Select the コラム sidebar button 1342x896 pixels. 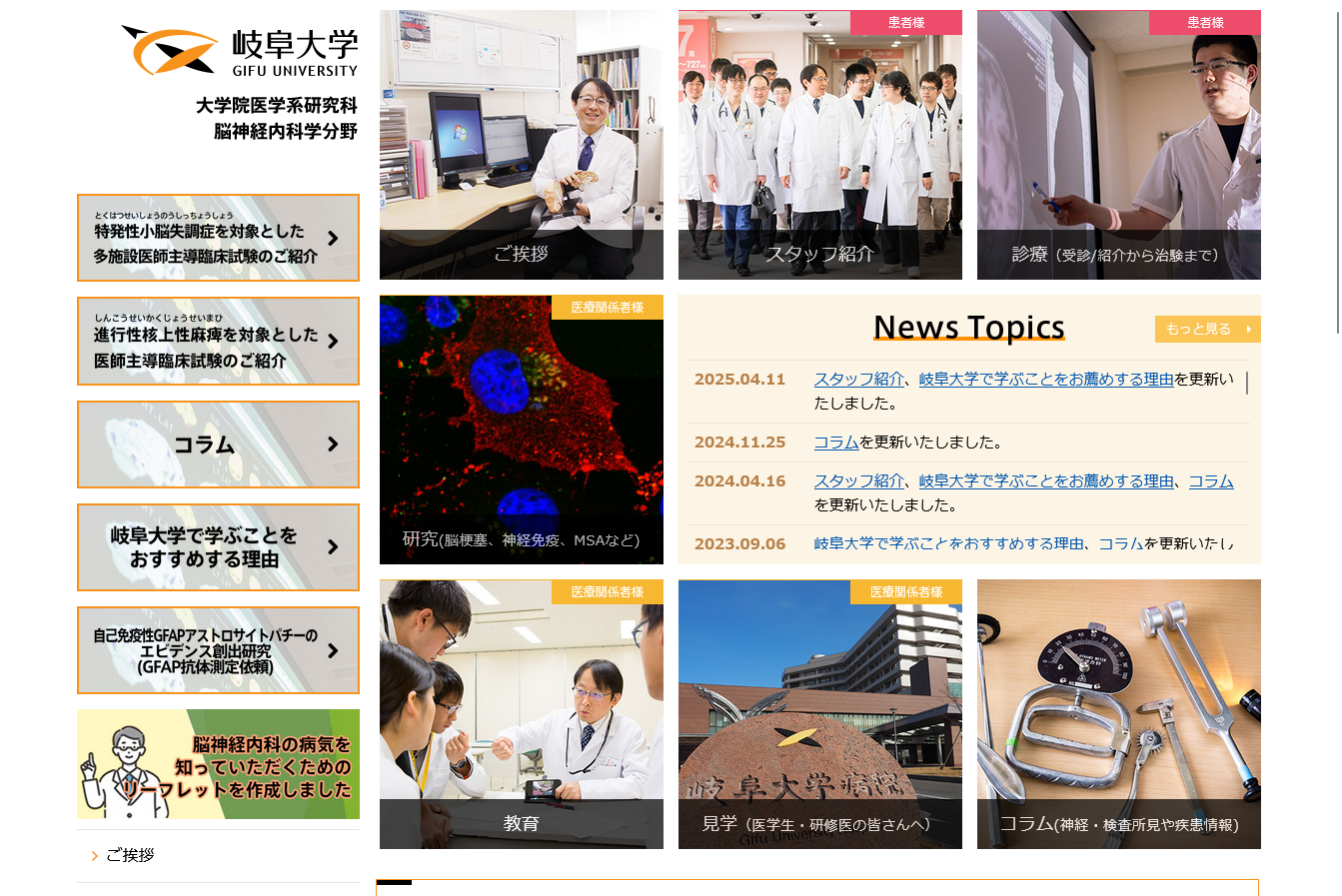[x=218, y=445]
